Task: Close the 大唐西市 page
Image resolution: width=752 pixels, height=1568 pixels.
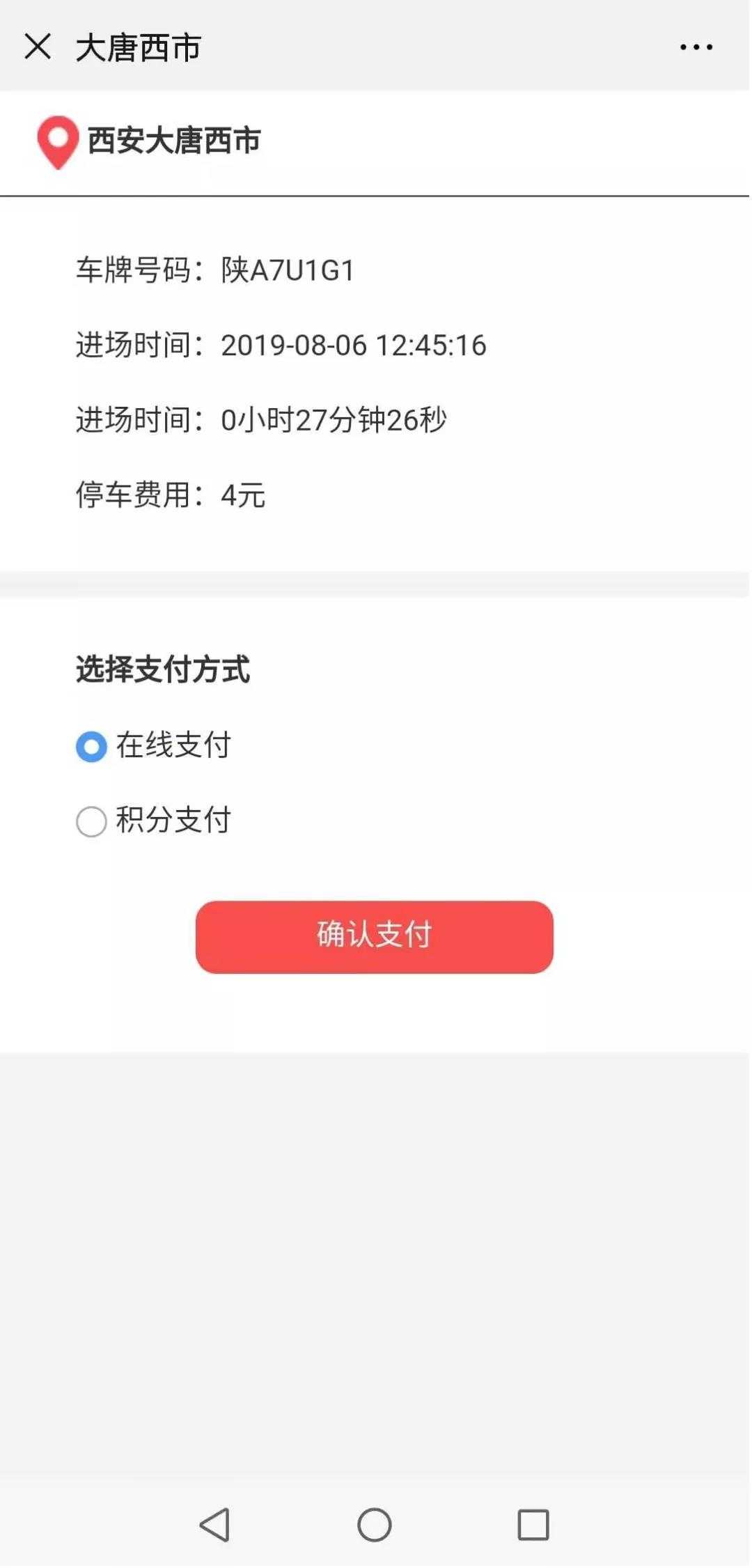Action: (x=38, y=47)
